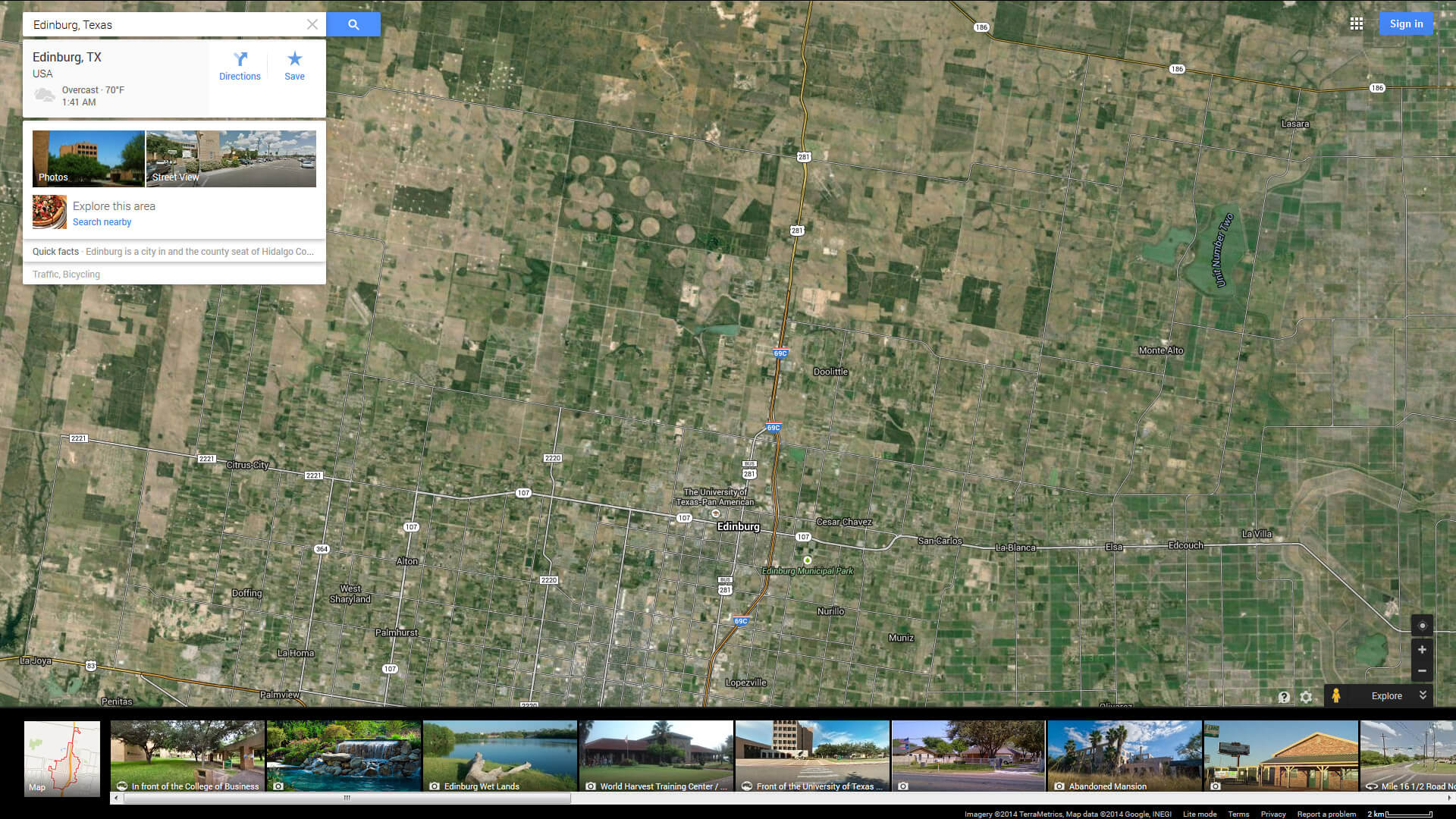Open the help question mark
This screenshot has width=1456, height=819.
(x=1284, y=697)
